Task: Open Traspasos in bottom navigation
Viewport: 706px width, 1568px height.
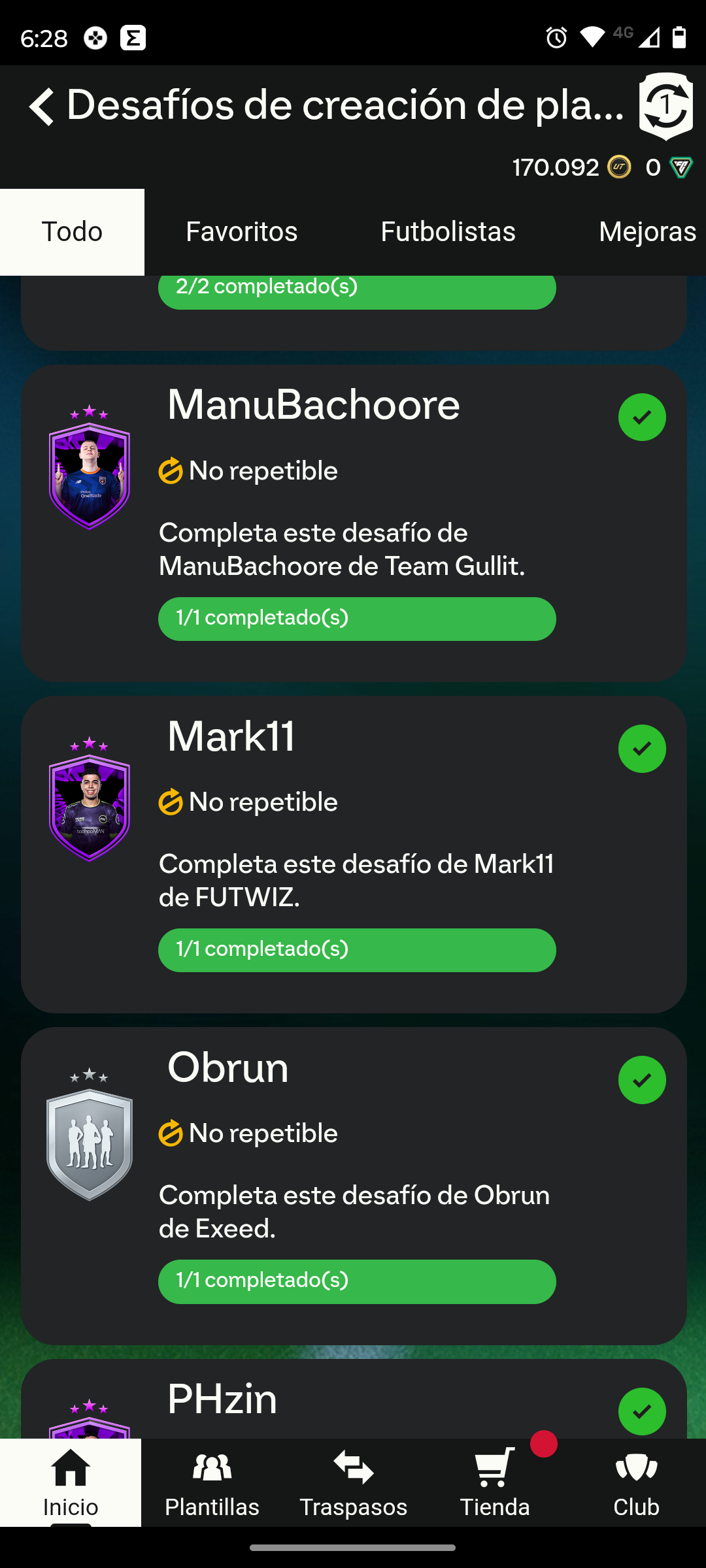Action: click(353, 1483)
